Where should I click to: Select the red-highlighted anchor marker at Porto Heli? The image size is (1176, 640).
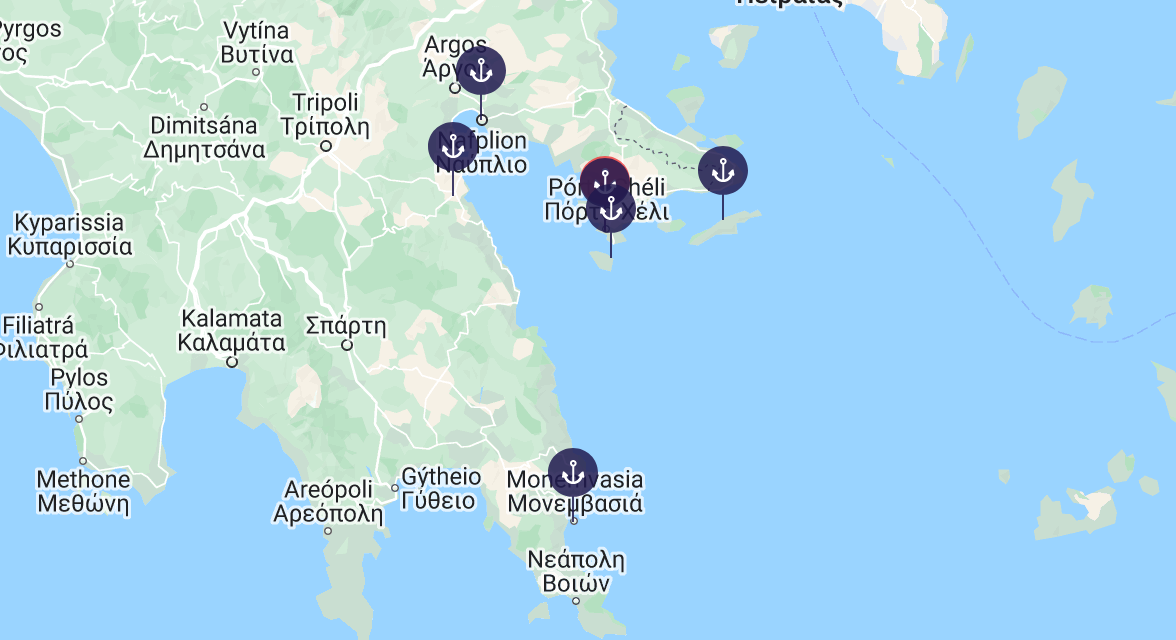[x=604, y=174]
